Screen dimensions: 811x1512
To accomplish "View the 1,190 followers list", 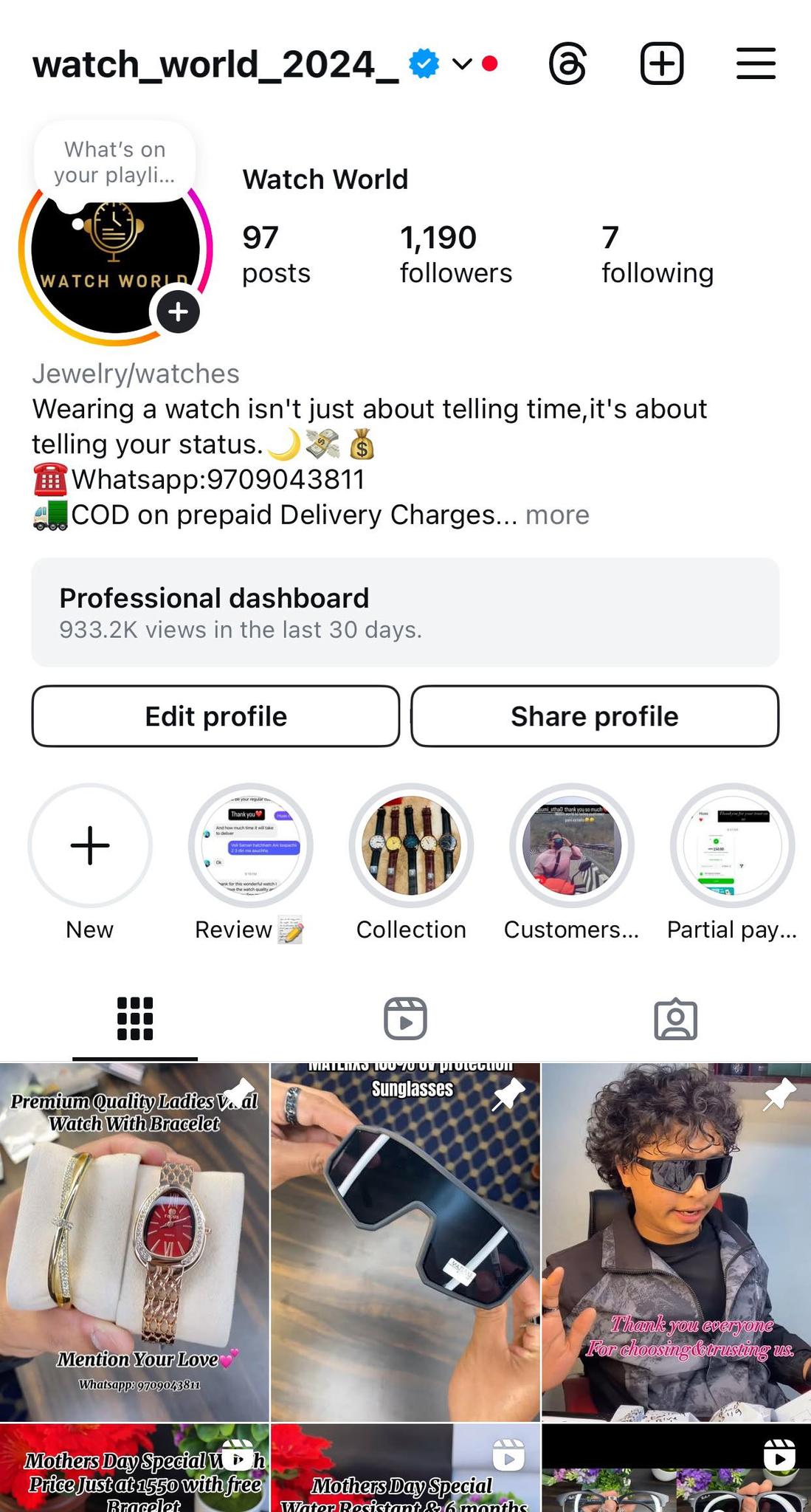I will click(455, 255).
